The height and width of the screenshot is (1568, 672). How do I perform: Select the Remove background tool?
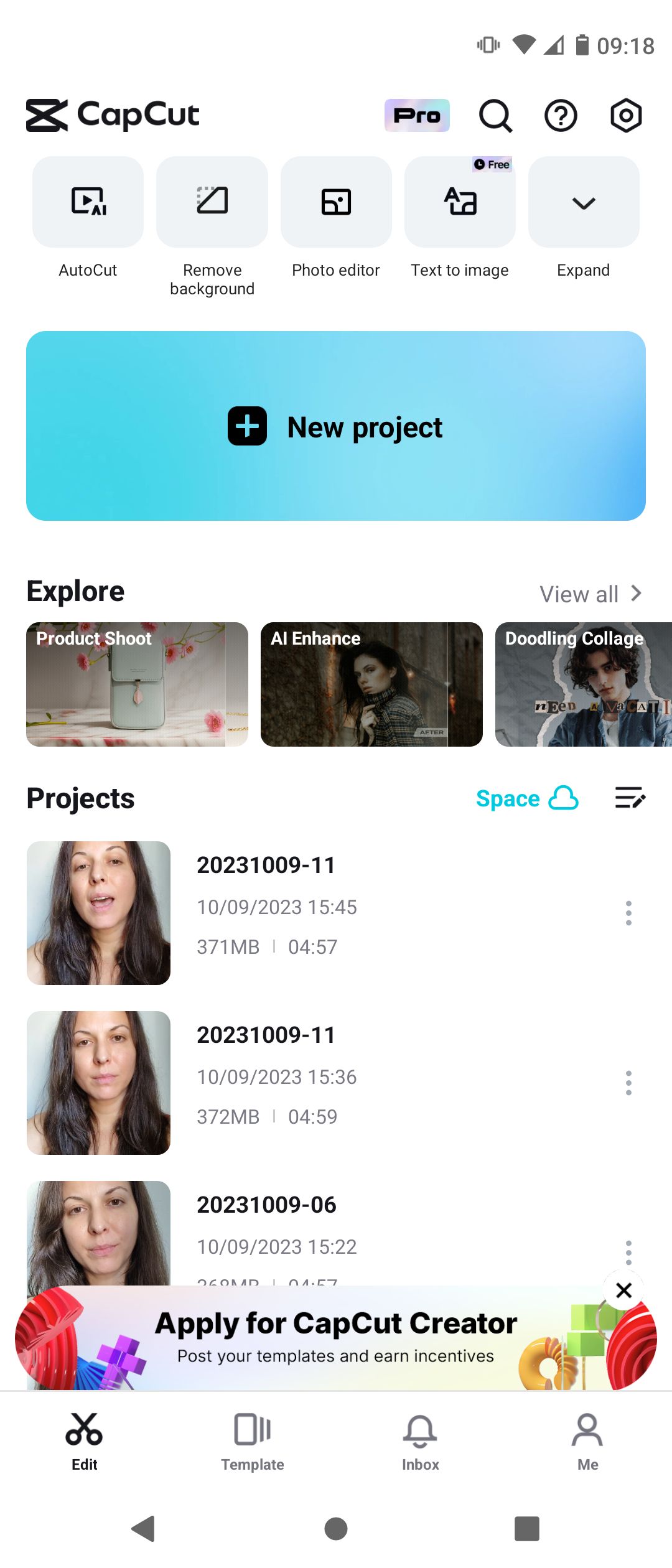click(212, 201)
